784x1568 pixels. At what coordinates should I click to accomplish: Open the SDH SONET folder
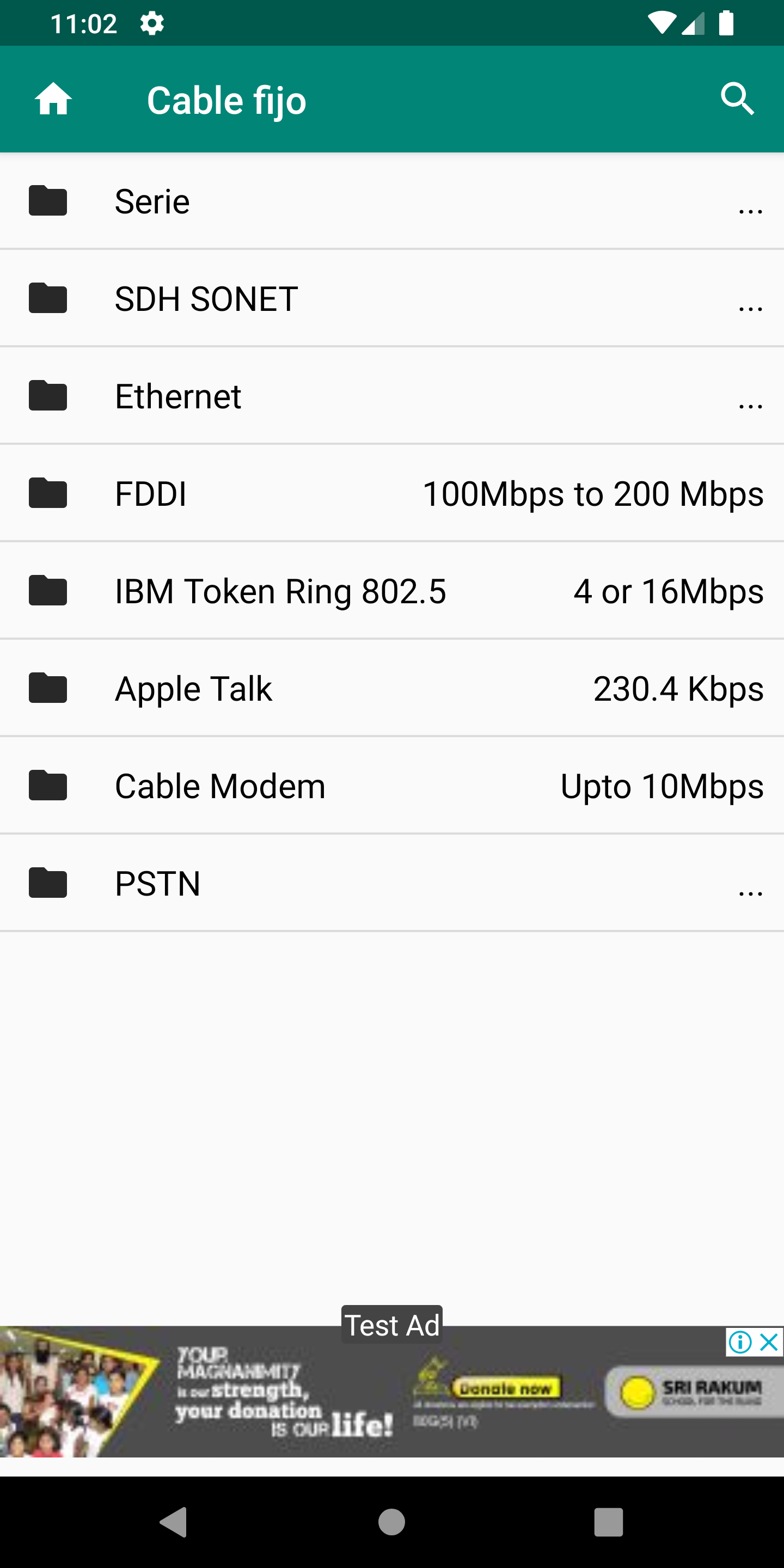click(x=392, y=298)
